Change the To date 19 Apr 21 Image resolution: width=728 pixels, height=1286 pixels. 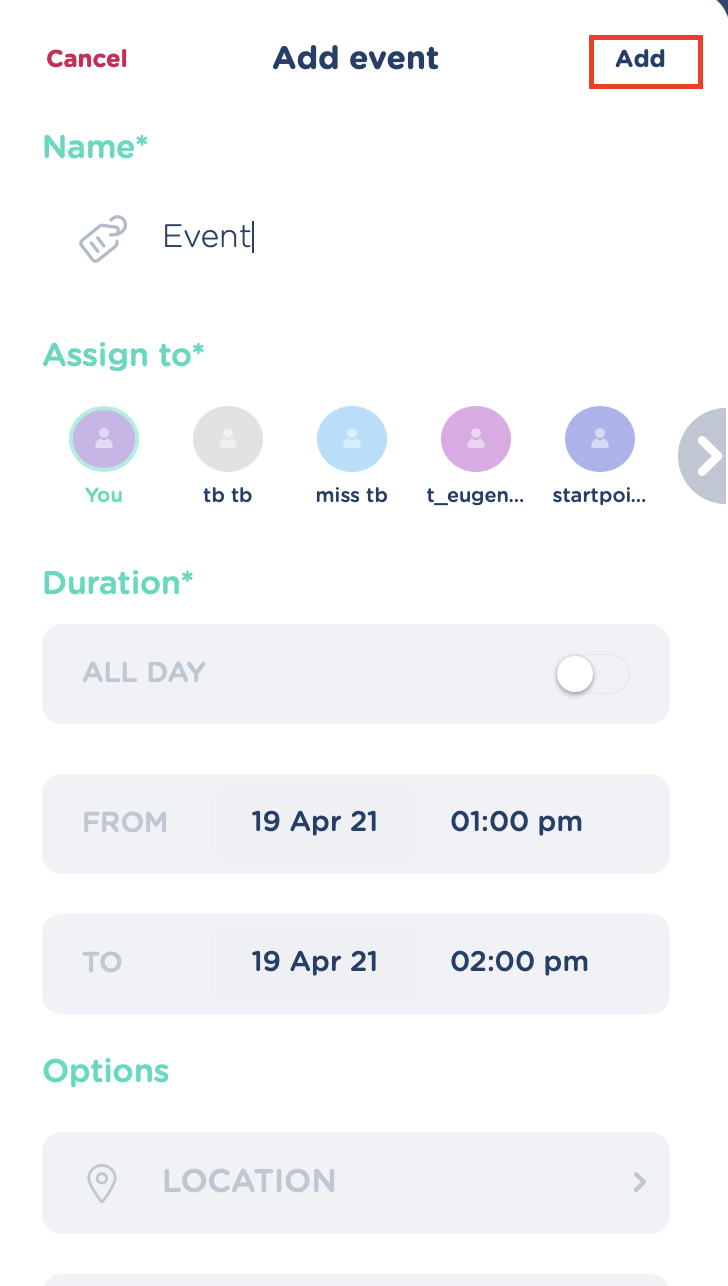(x=314, y=963)
